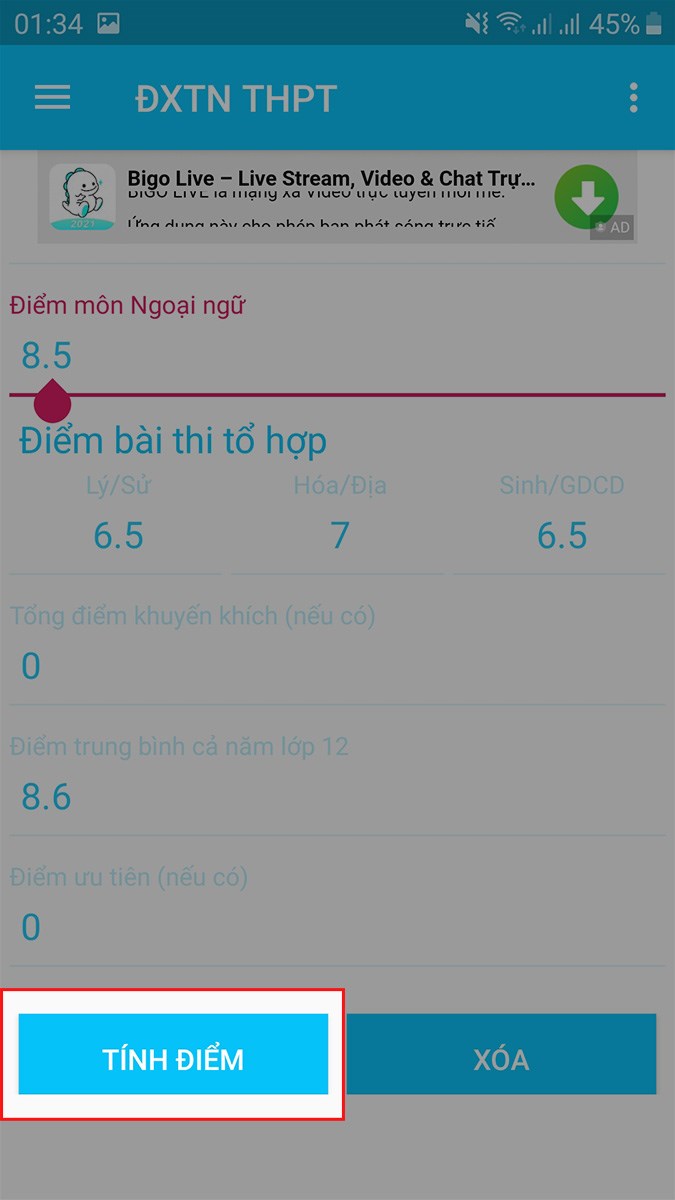Image resolution: width=675 pixels, height=1200 pixels.
Task: Open the hamburger drawer menu
Action: pos(52,98)
